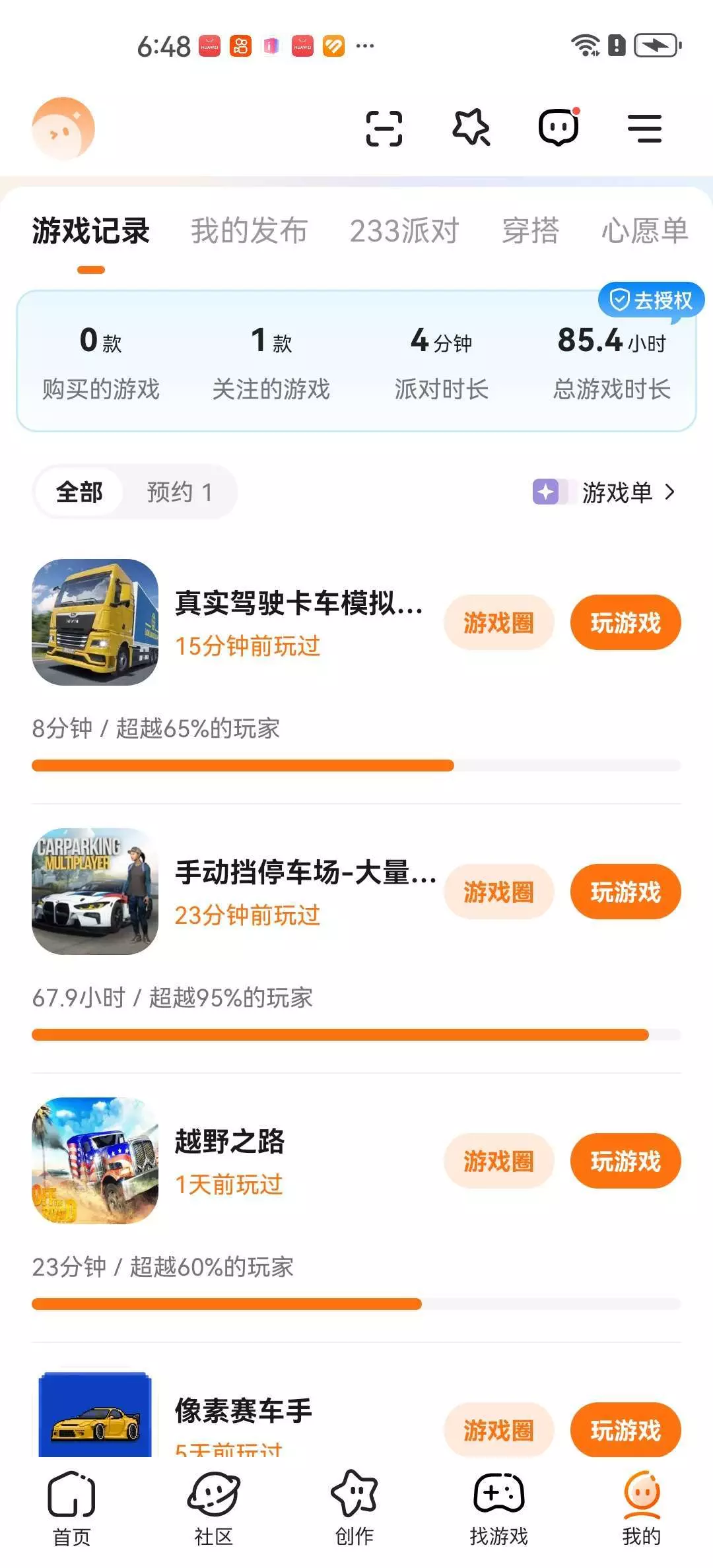
Task: Play 真实驾驶卡车模拟 via 玩游戏
Action: coord(625,623)
